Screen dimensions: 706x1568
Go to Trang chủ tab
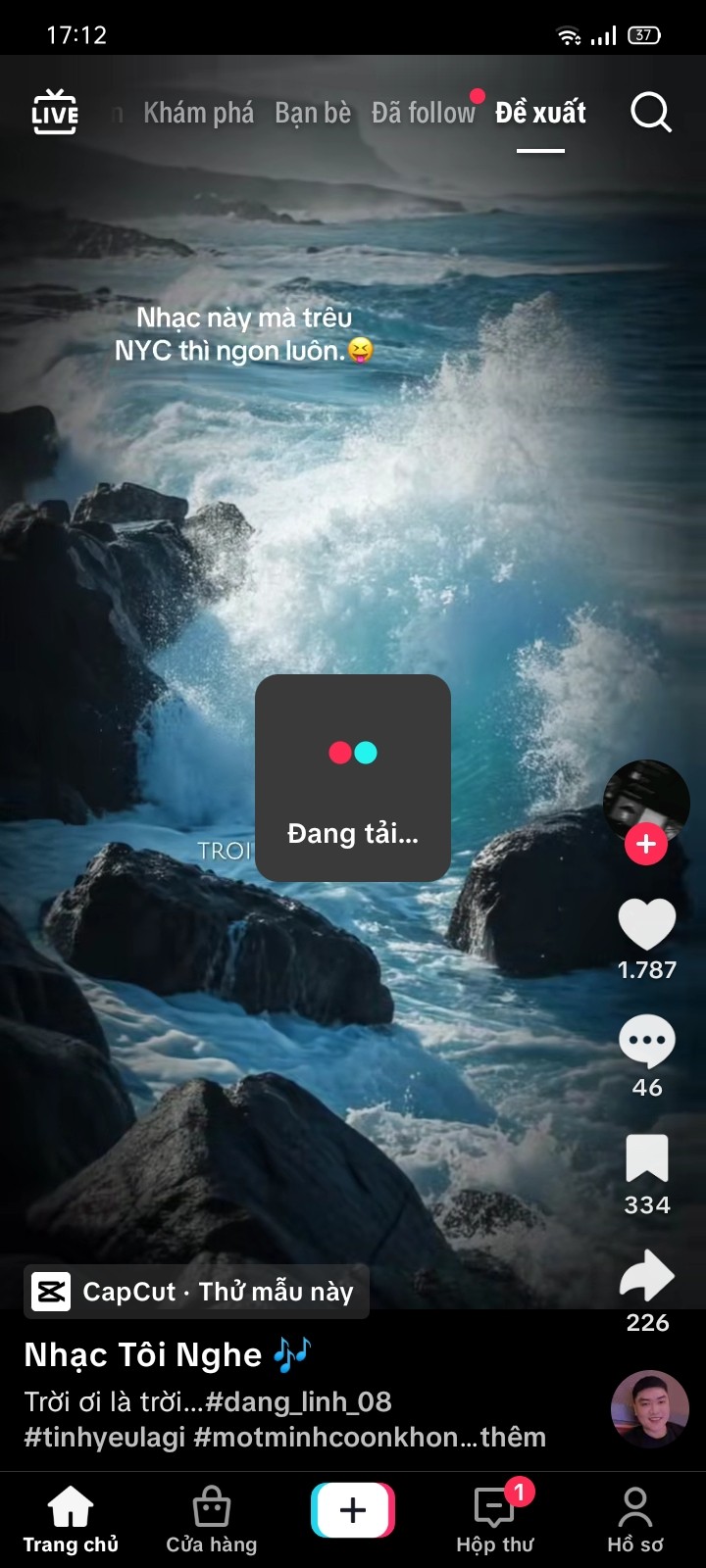(71, 1519)
